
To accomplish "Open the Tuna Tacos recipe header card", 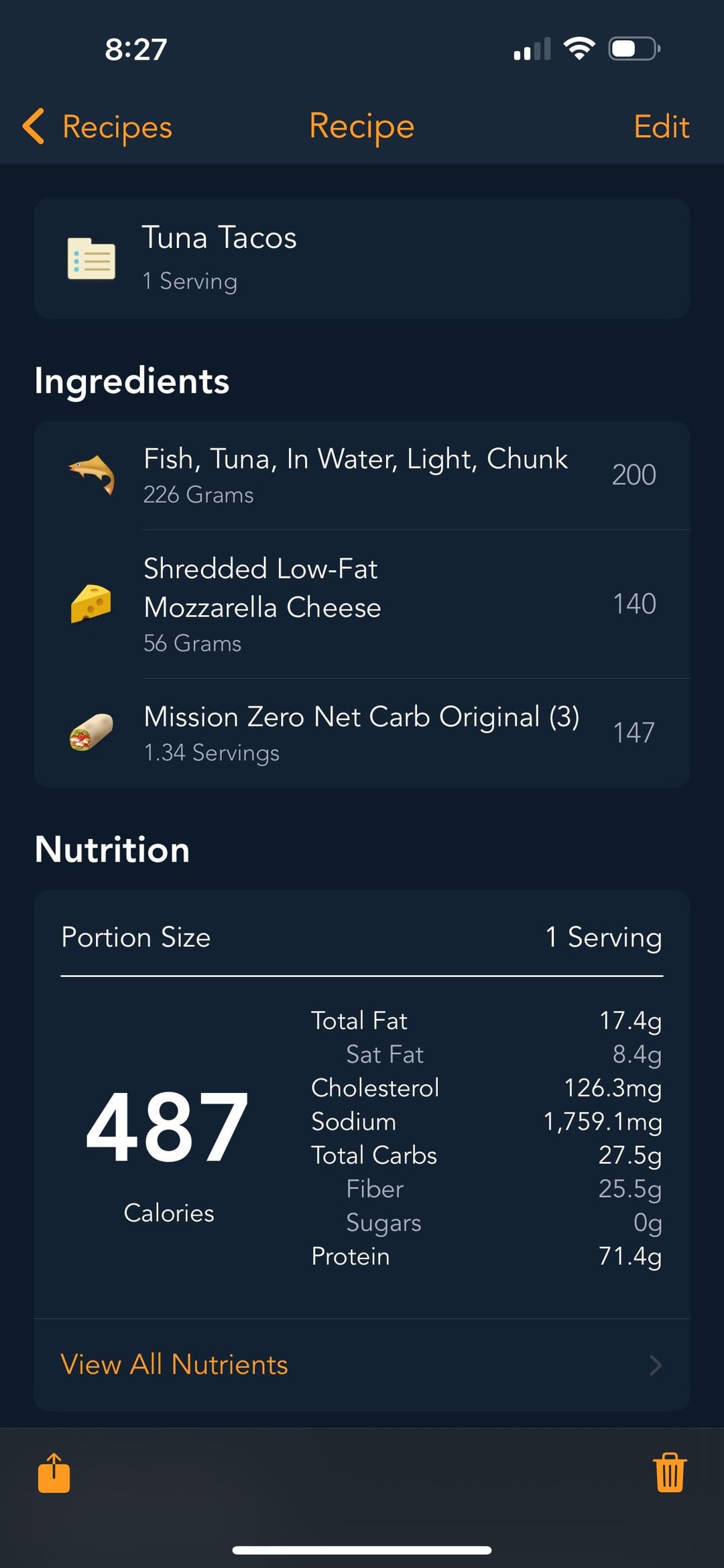I will [362, 259].
